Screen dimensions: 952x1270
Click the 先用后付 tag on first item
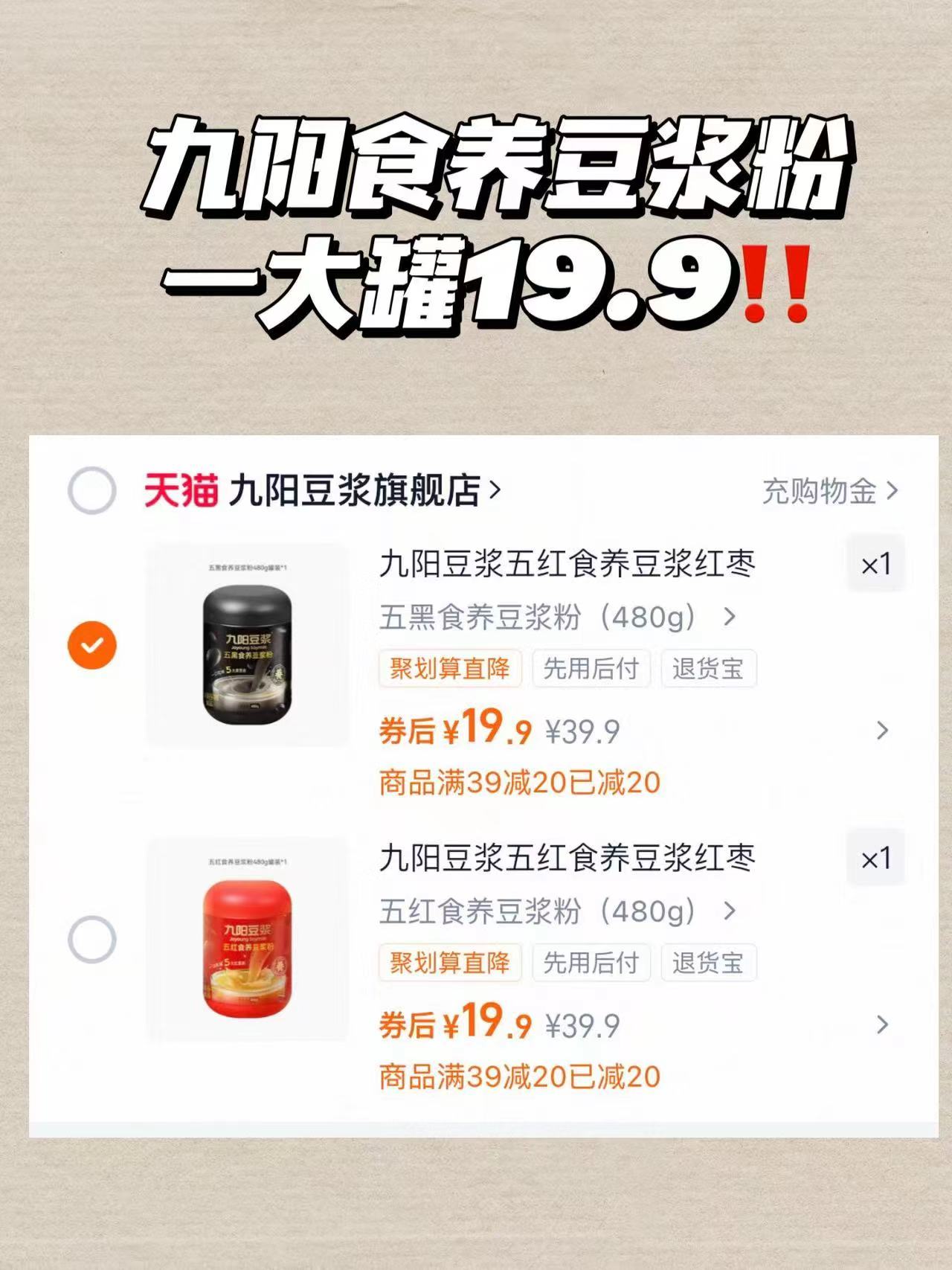click(593, 669)
